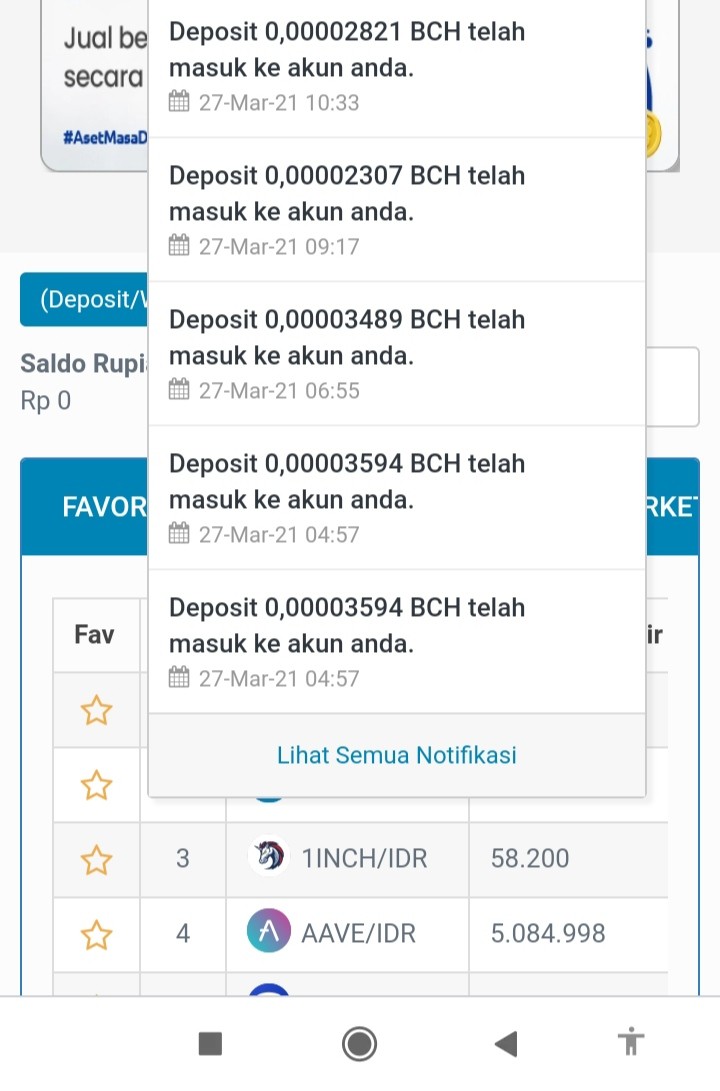Screen dimensions: 720x1091
Task: Tap the Deposit/Withdraw button
Action: (x=84, y=300)
